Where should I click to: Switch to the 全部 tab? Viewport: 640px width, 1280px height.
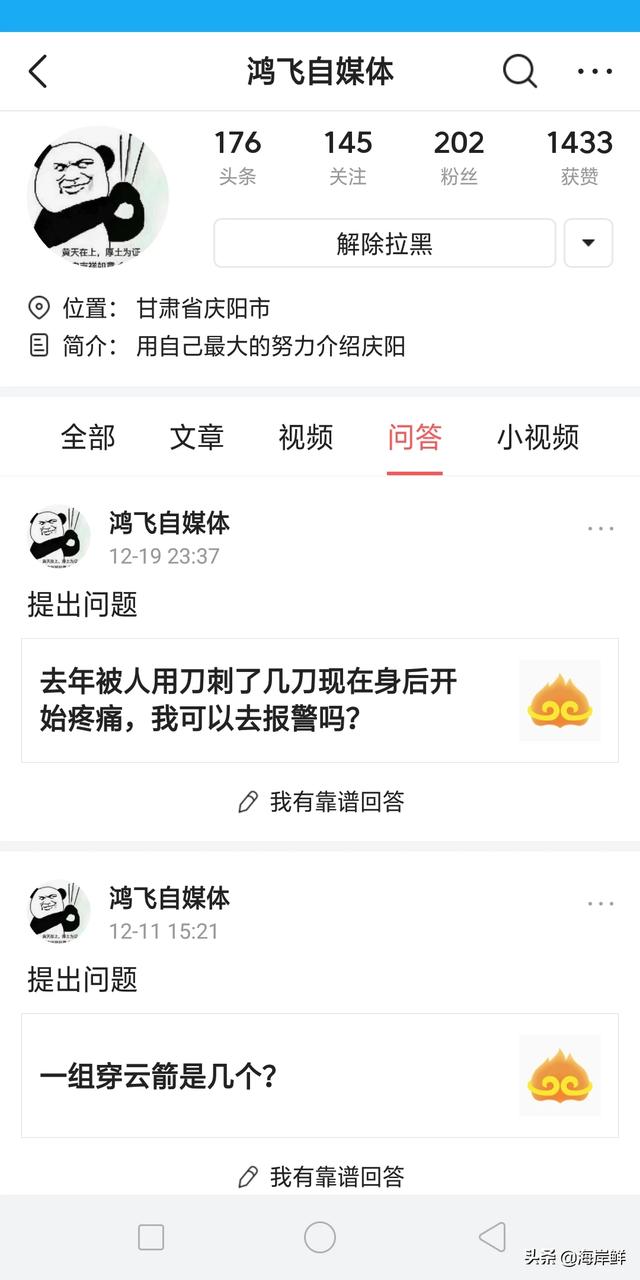point(88,437)
